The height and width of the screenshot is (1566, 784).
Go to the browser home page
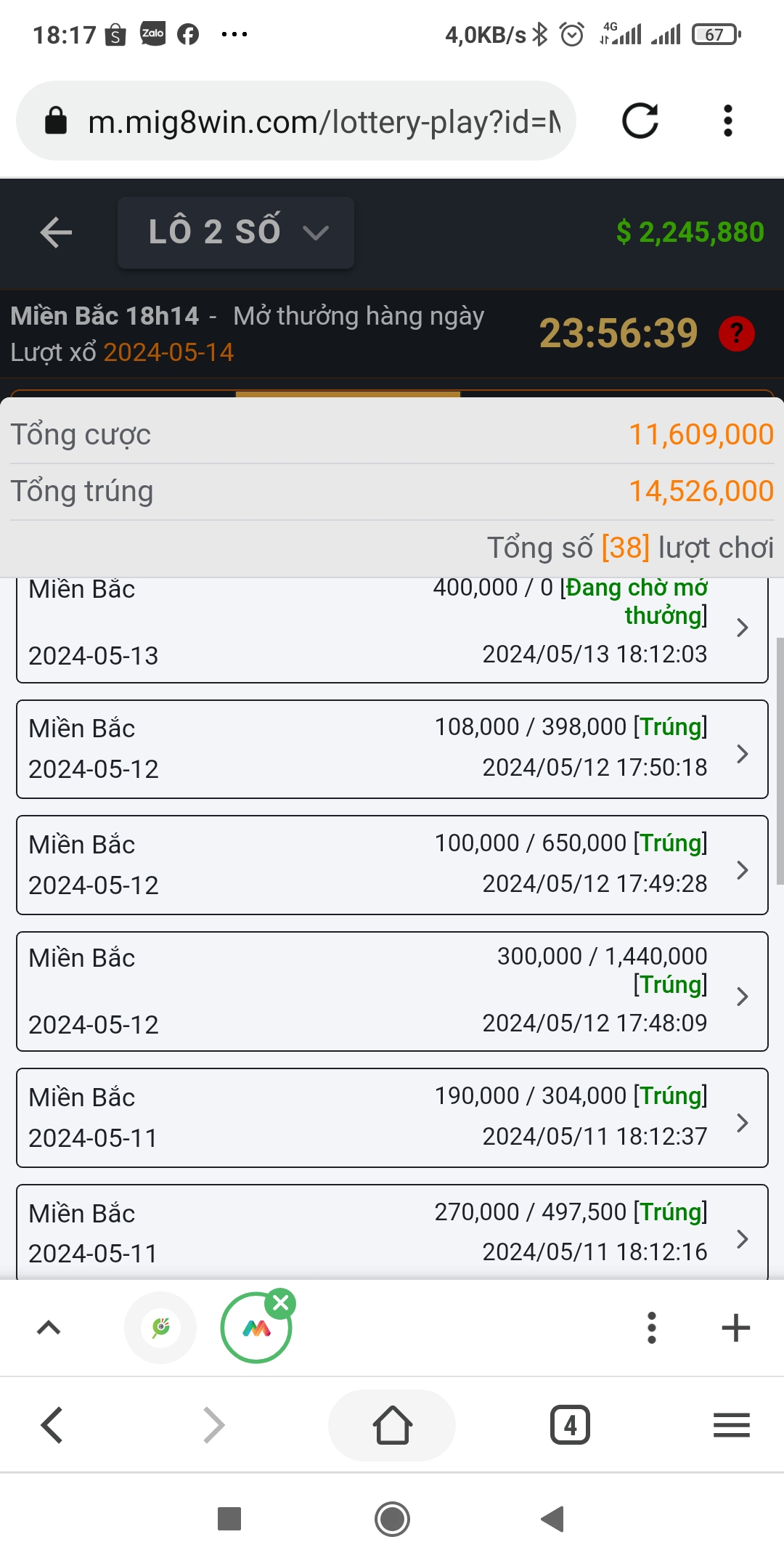[x=392, y=1425]
